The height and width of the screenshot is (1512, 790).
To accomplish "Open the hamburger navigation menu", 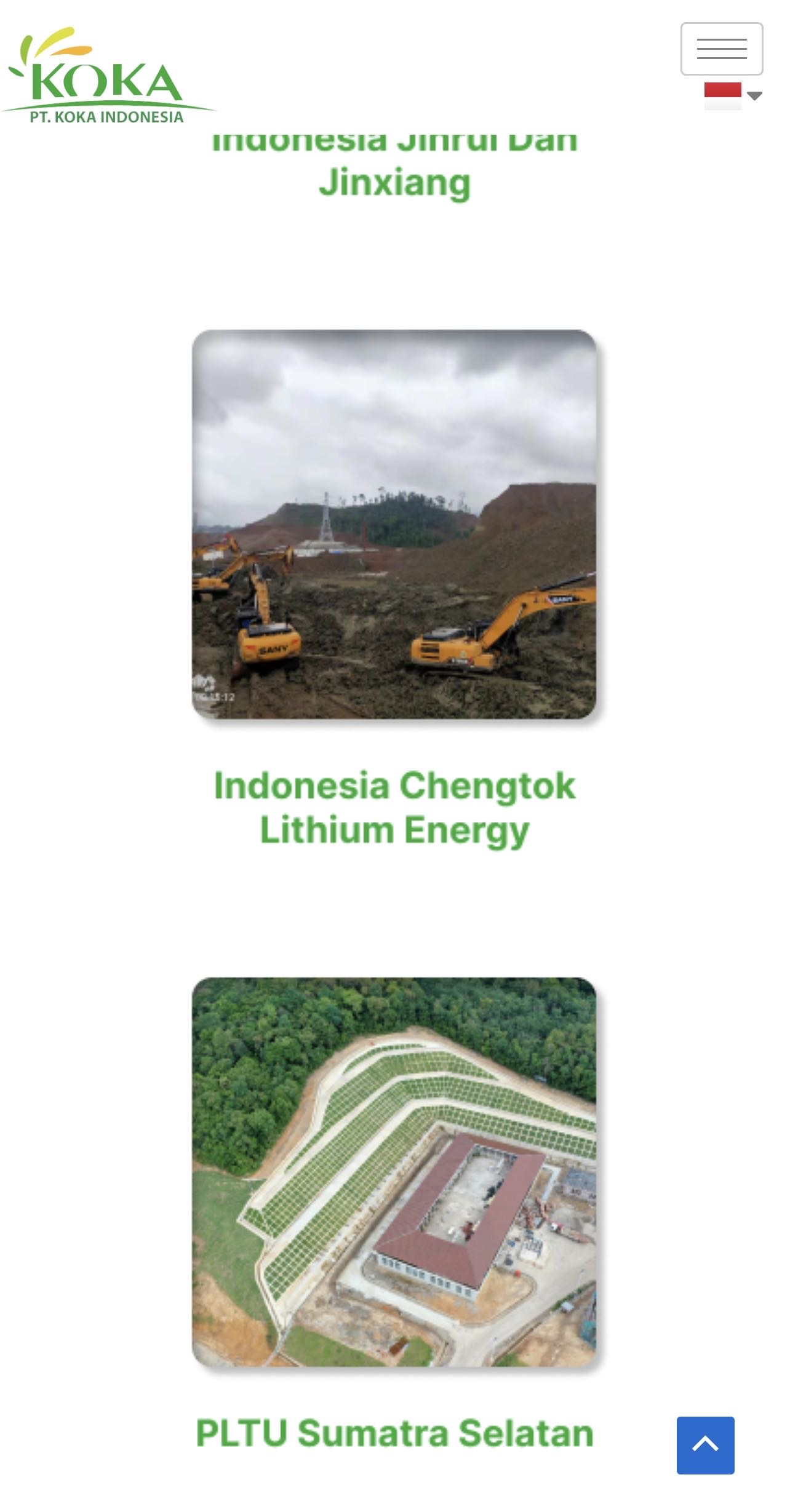I will (x=721, y=49).
